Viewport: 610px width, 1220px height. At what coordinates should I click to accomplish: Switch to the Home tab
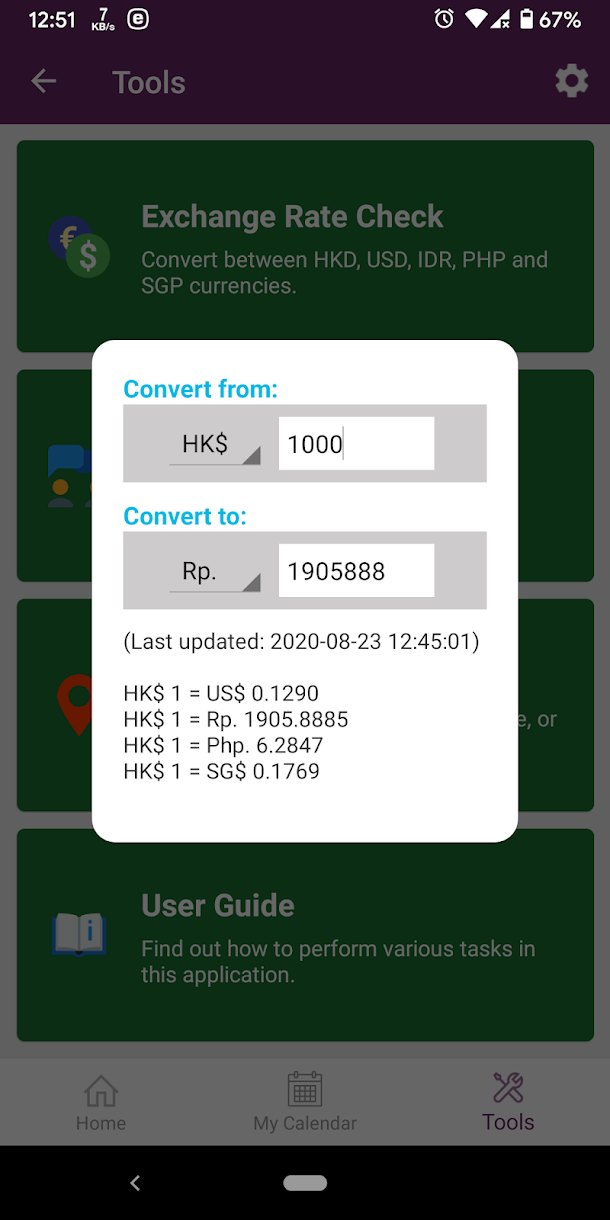point(101,1103)
